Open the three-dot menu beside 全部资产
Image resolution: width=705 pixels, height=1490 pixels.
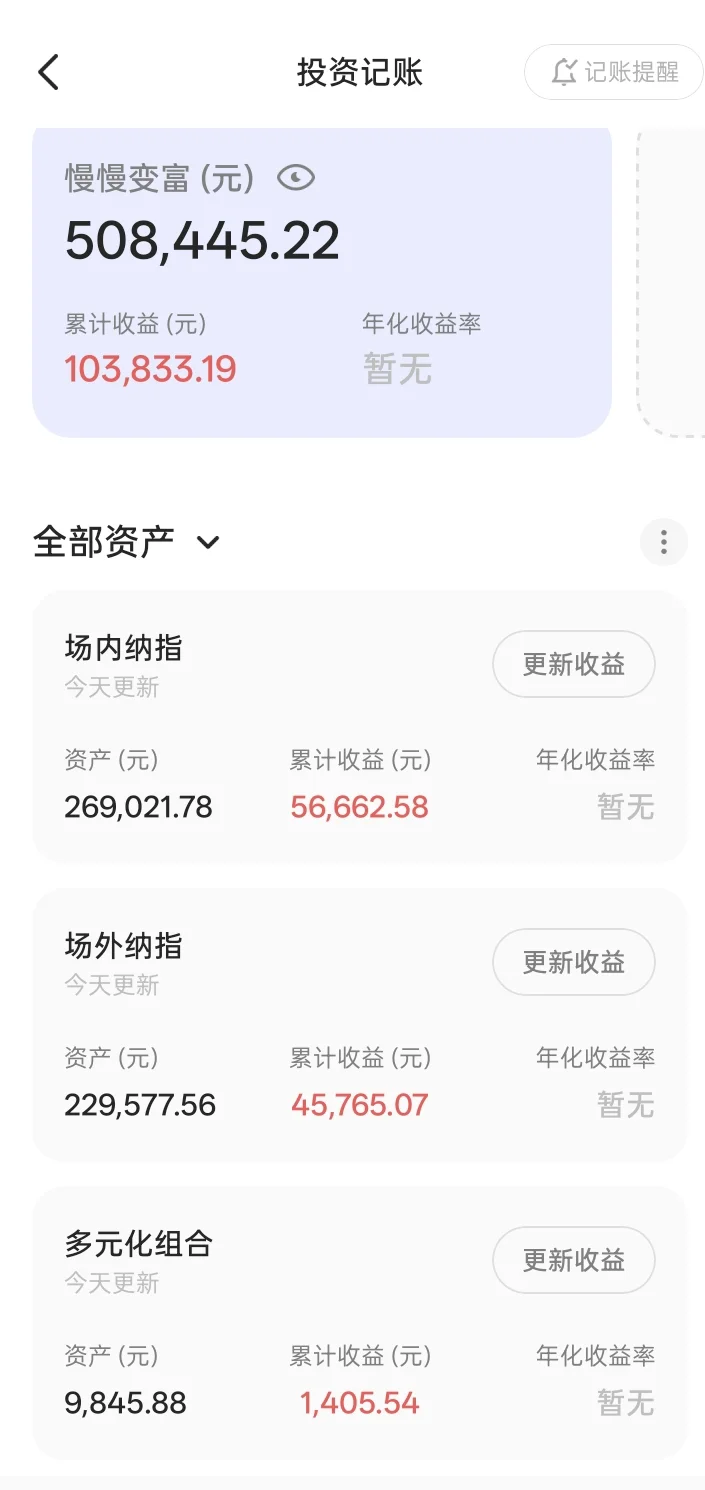(x=664, y=543)
